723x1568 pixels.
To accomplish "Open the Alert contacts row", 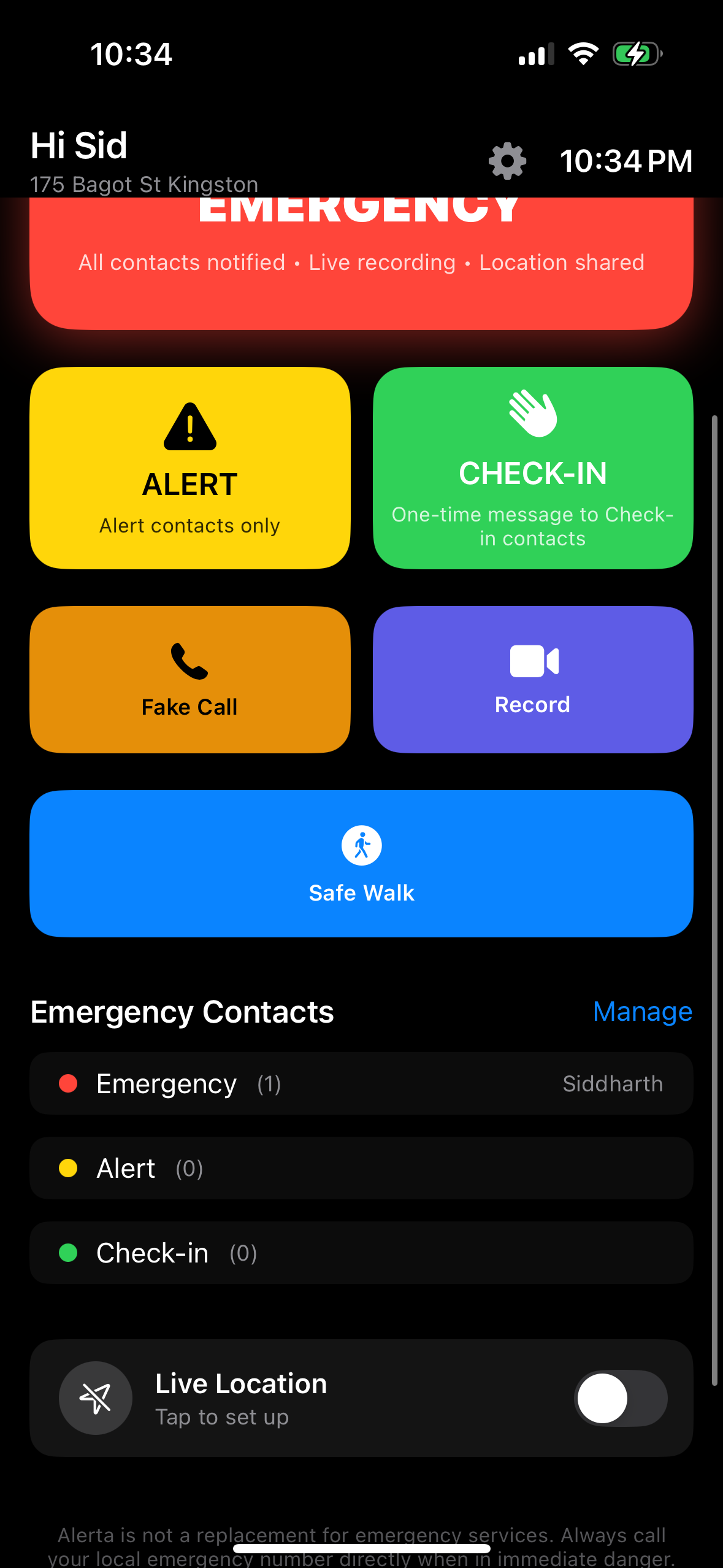I will [x=361, y=1169].
